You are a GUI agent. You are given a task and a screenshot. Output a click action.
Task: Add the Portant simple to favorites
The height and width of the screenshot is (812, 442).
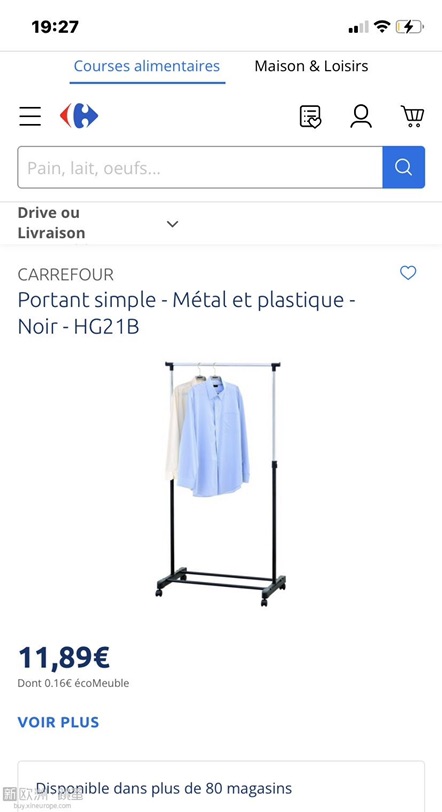(408, 273)
